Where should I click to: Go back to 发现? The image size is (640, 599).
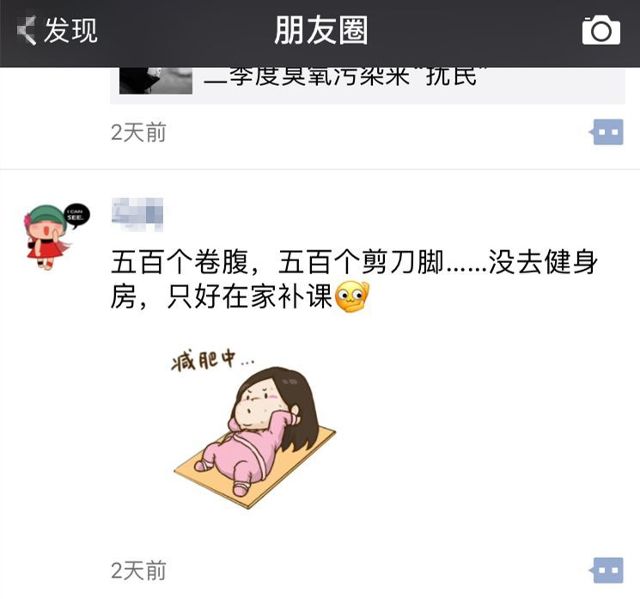(x=58, y=31)
